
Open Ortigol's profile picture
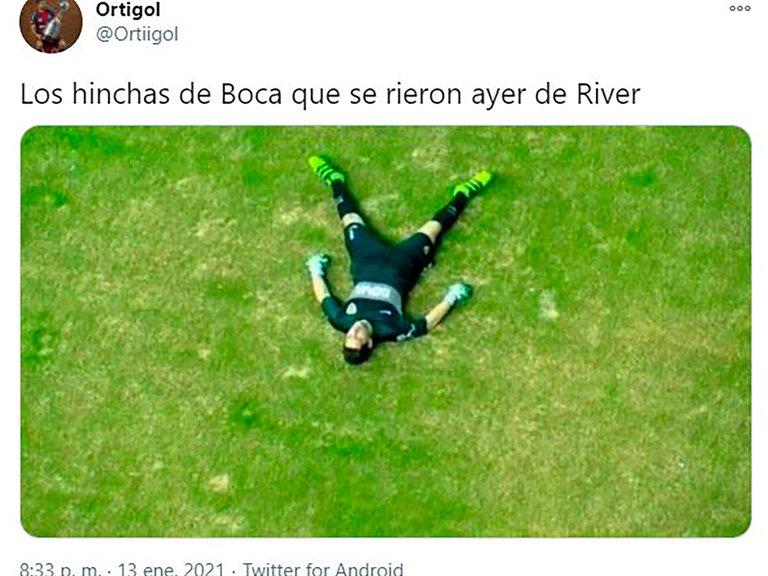tap(50, 23)
